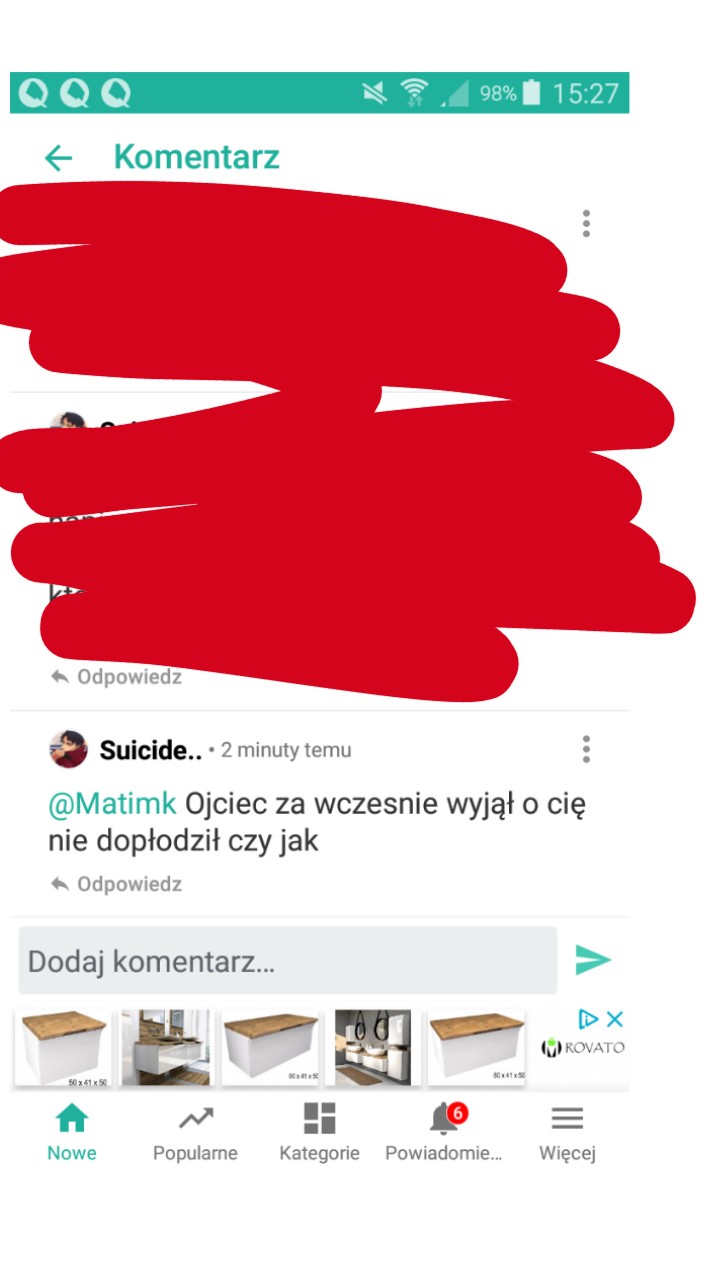Send the comment with arrow icon
Image resolution: width=720 pixels, height=1280 pixels.
pyautogui.click(x=593, y=961)
